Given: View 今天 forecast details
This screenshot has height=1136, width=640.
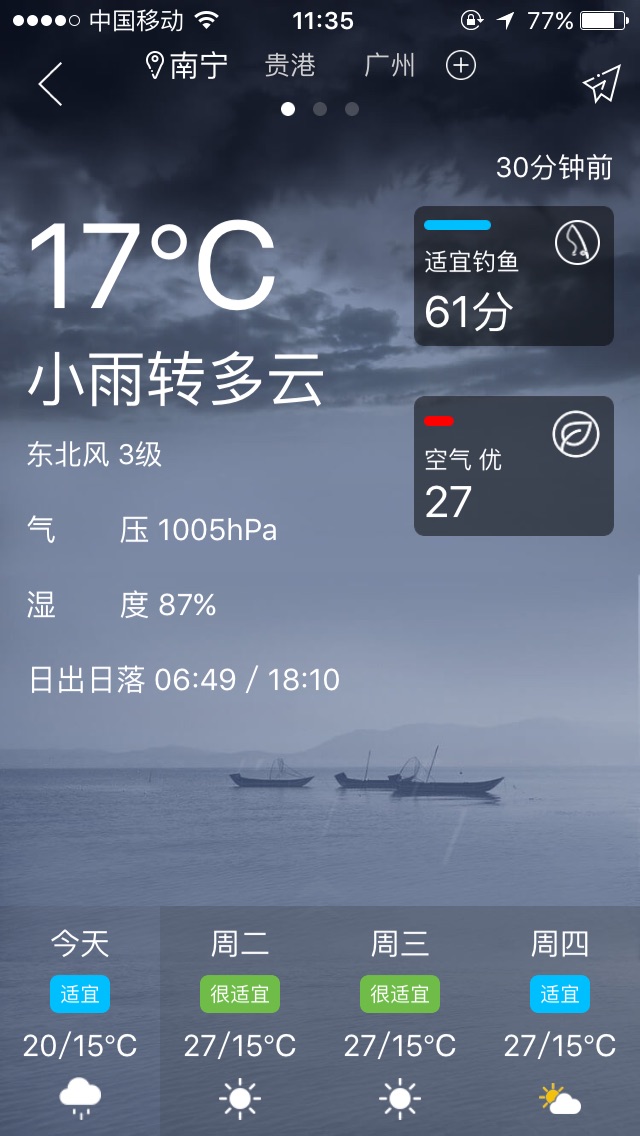Looking at the screenshot, I should point(80,1020).
